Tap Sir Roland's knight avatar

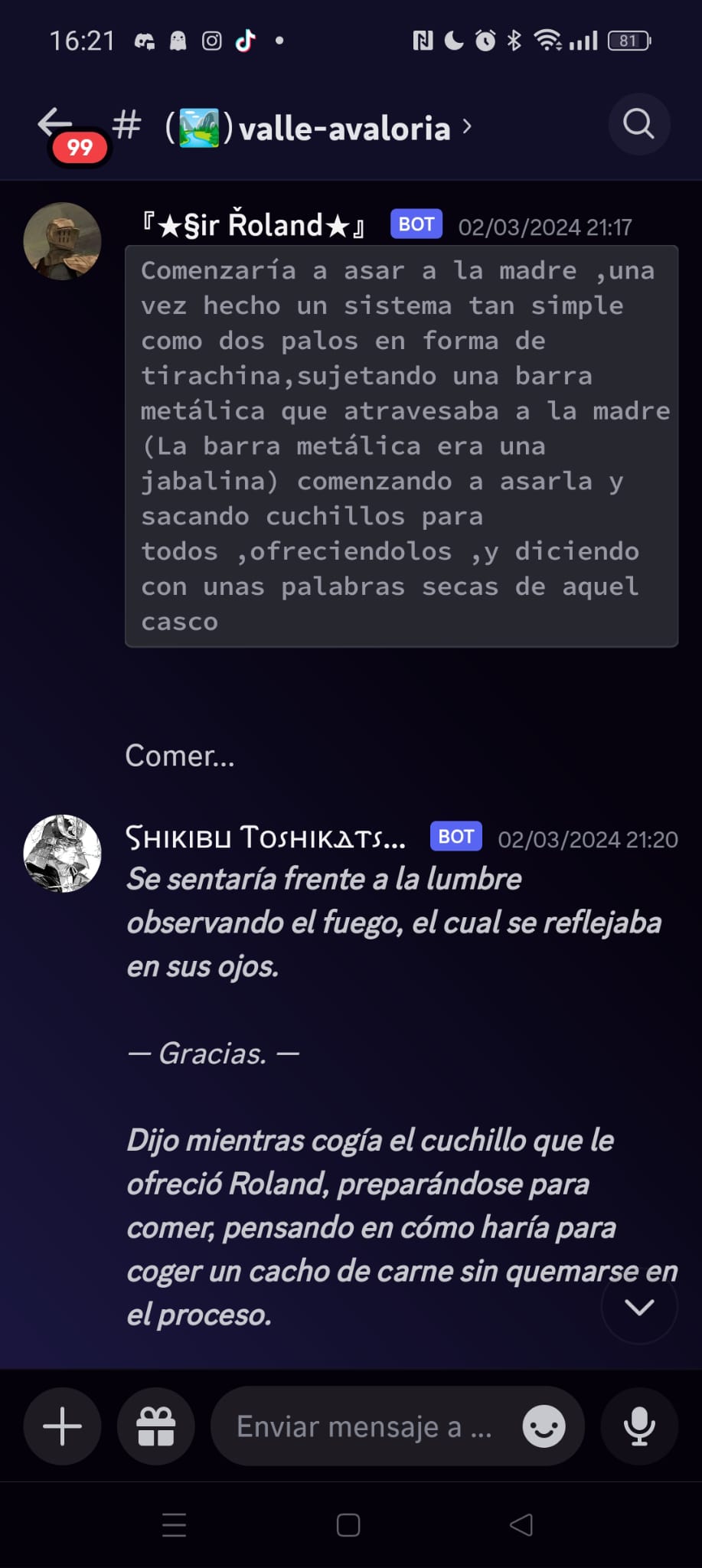[x=62, y=240]
